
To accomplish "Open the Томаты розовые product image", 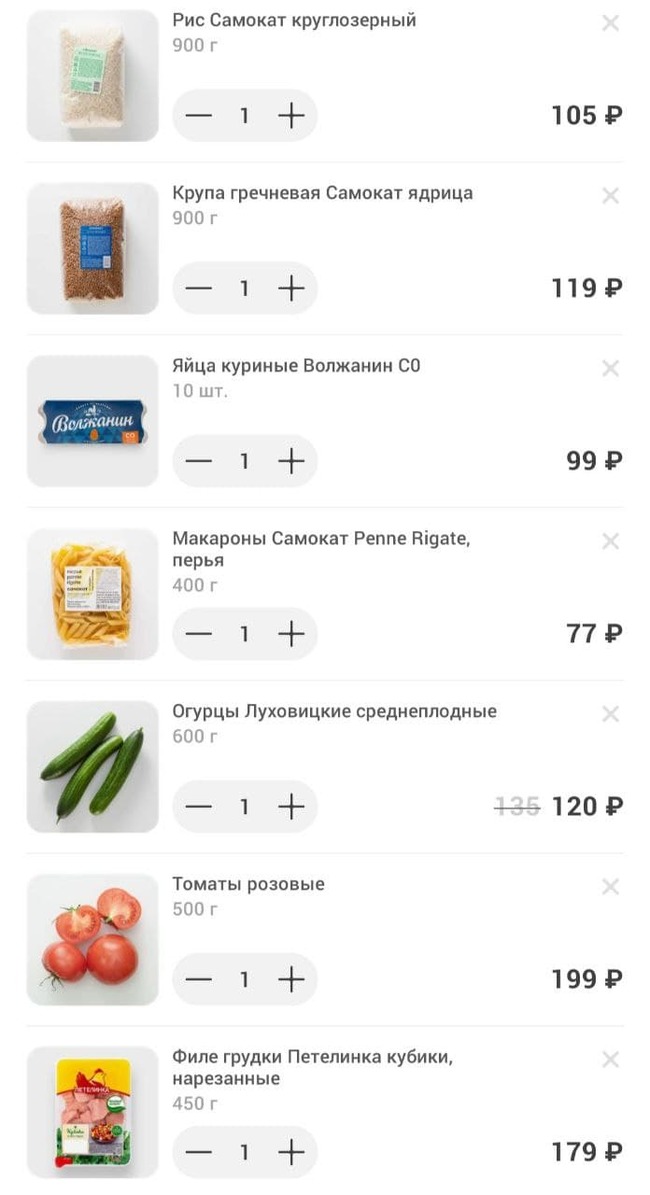I will click(92, 939).
